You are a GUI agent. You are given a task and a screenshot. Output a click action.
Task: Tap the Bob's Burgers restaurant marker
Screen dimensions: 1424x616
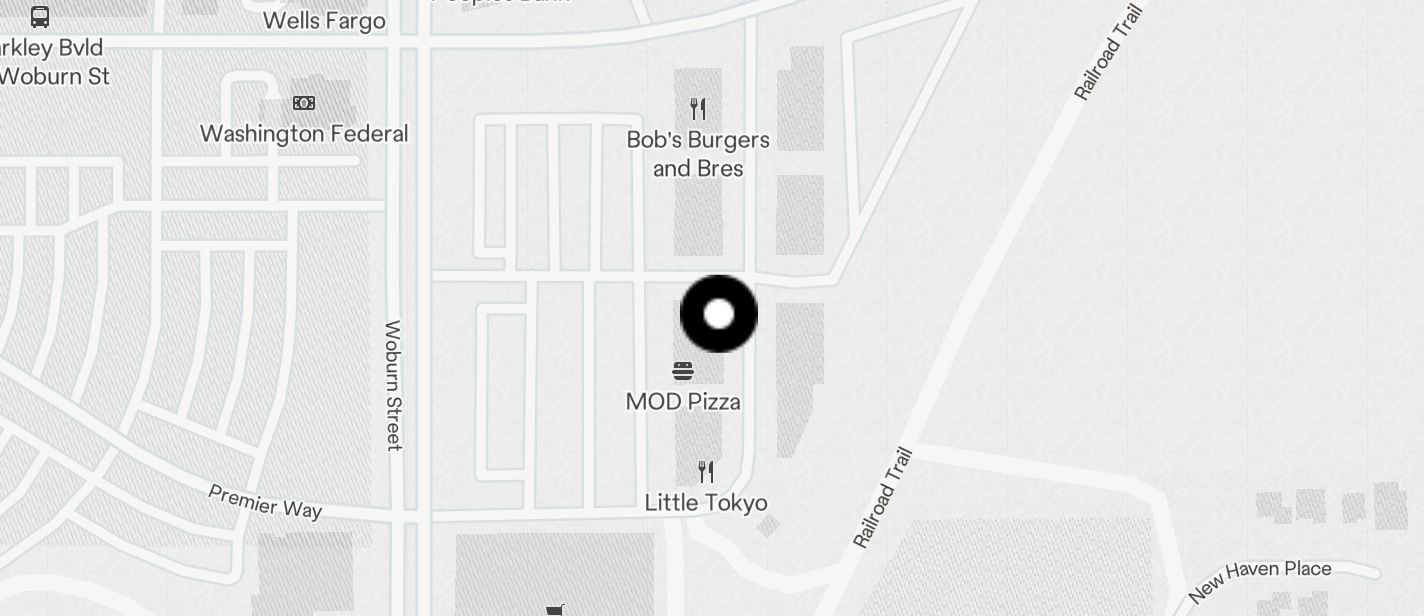coord(698,109)
